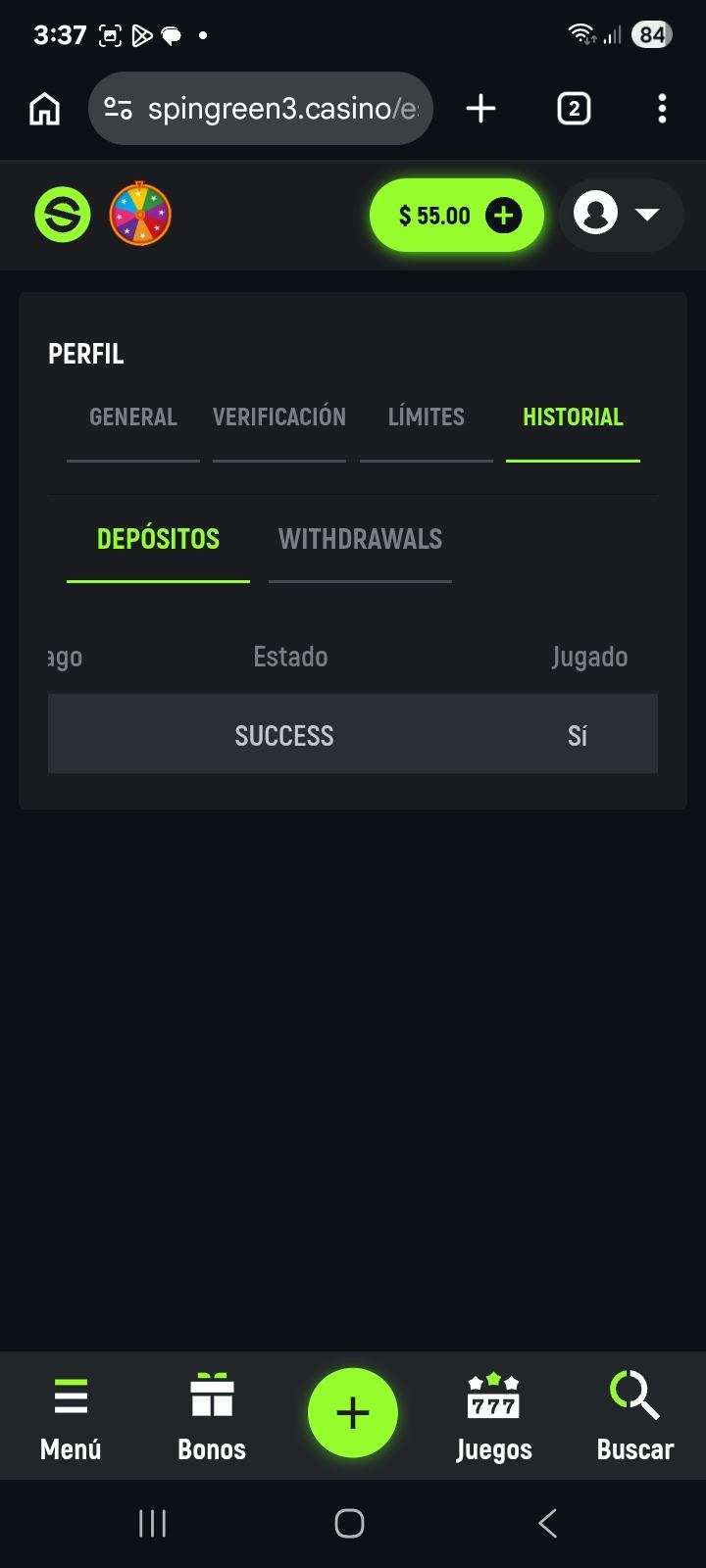
Task: Open the Verificación tab
Action: (x=279, y=417)
